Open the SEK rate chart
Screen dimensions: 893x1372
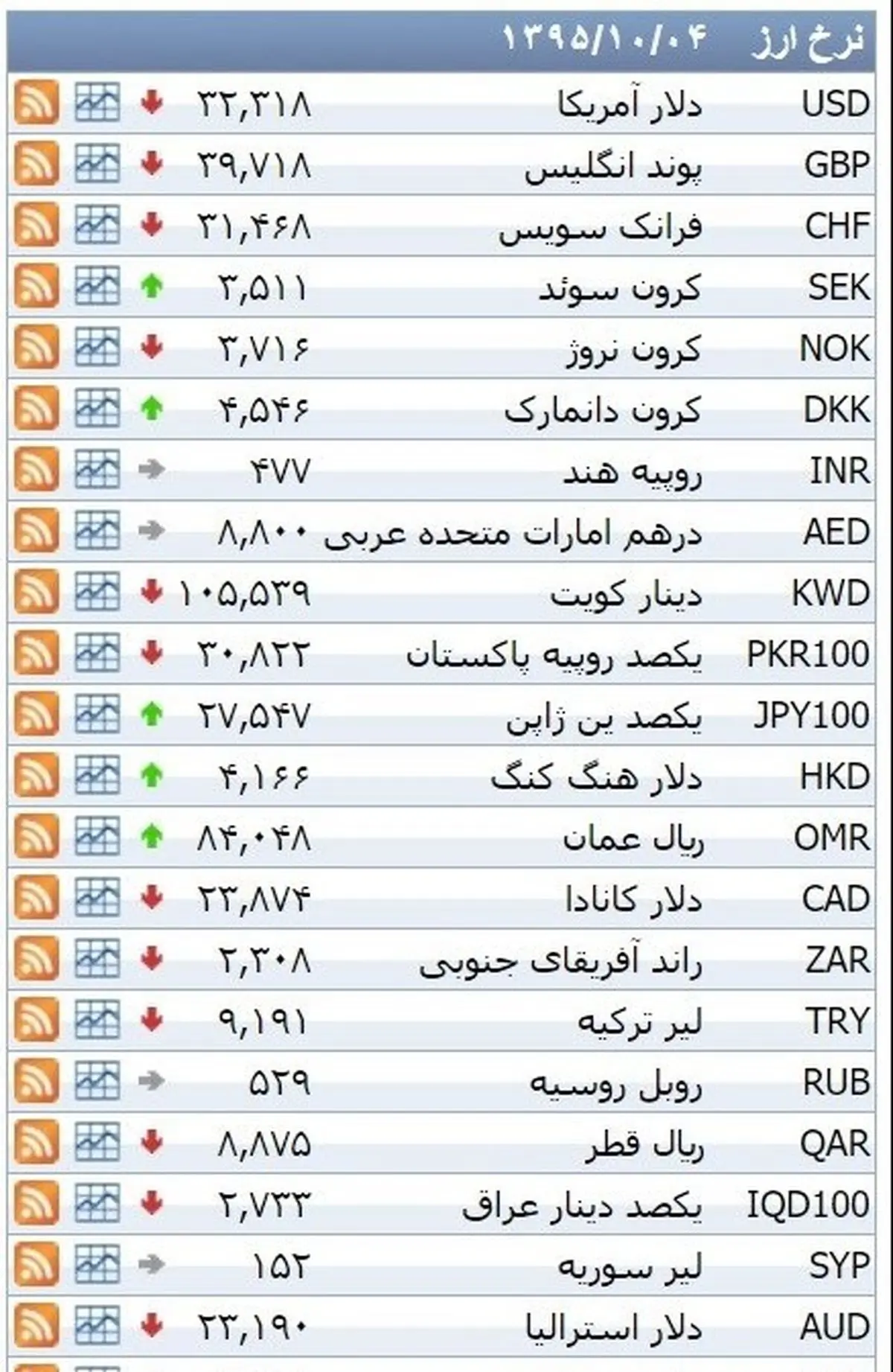(97, 287)
